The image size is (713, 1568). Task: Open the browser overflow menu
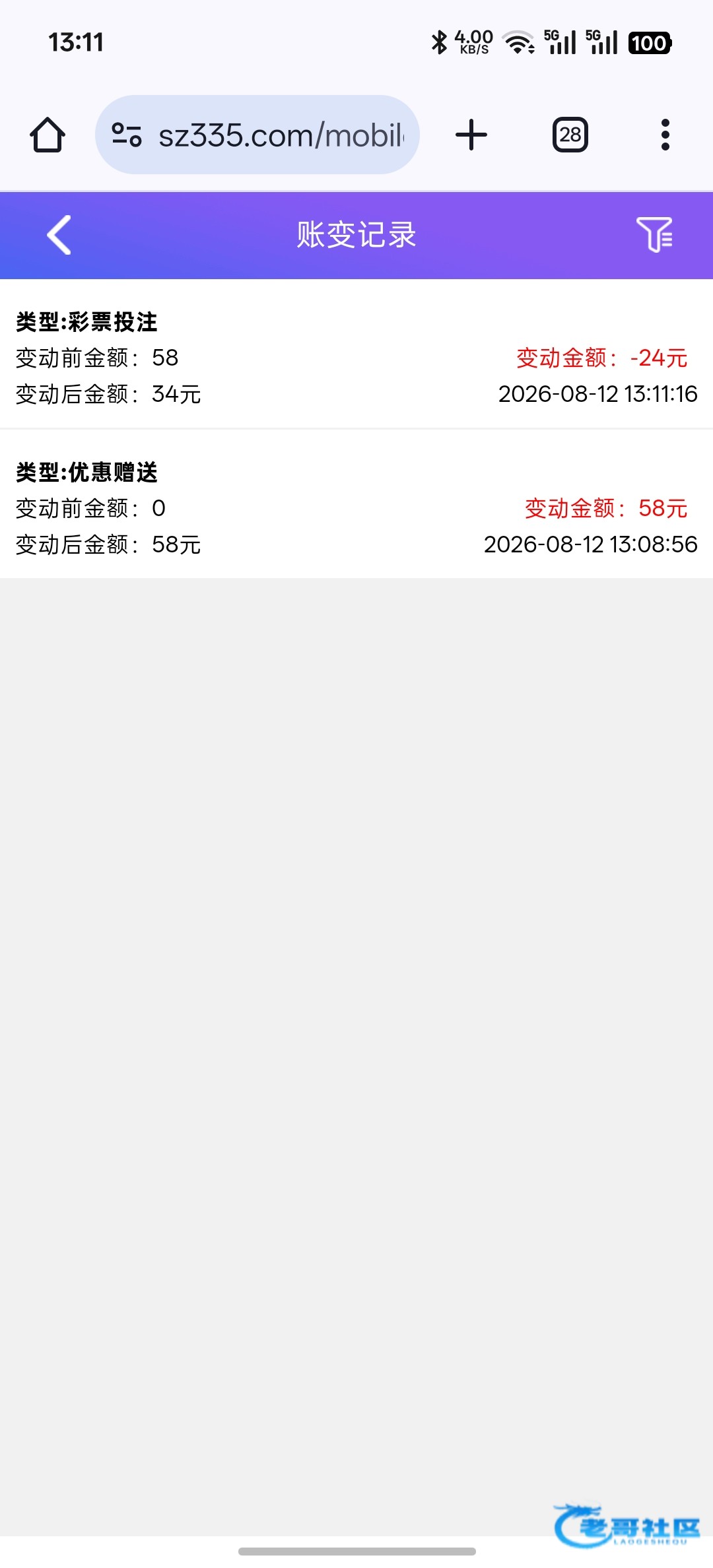point(665,135)
